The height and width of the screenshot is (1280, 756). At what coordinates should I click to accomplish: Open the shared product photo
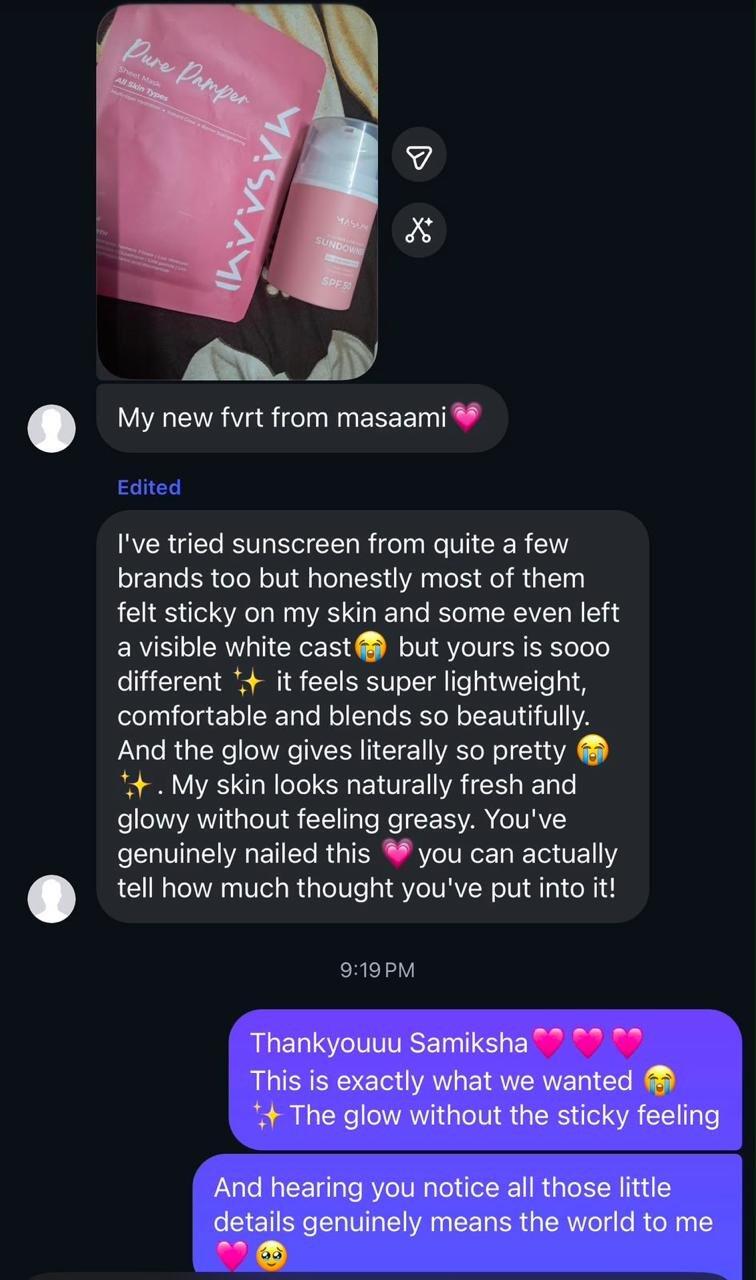coord(237,190)
